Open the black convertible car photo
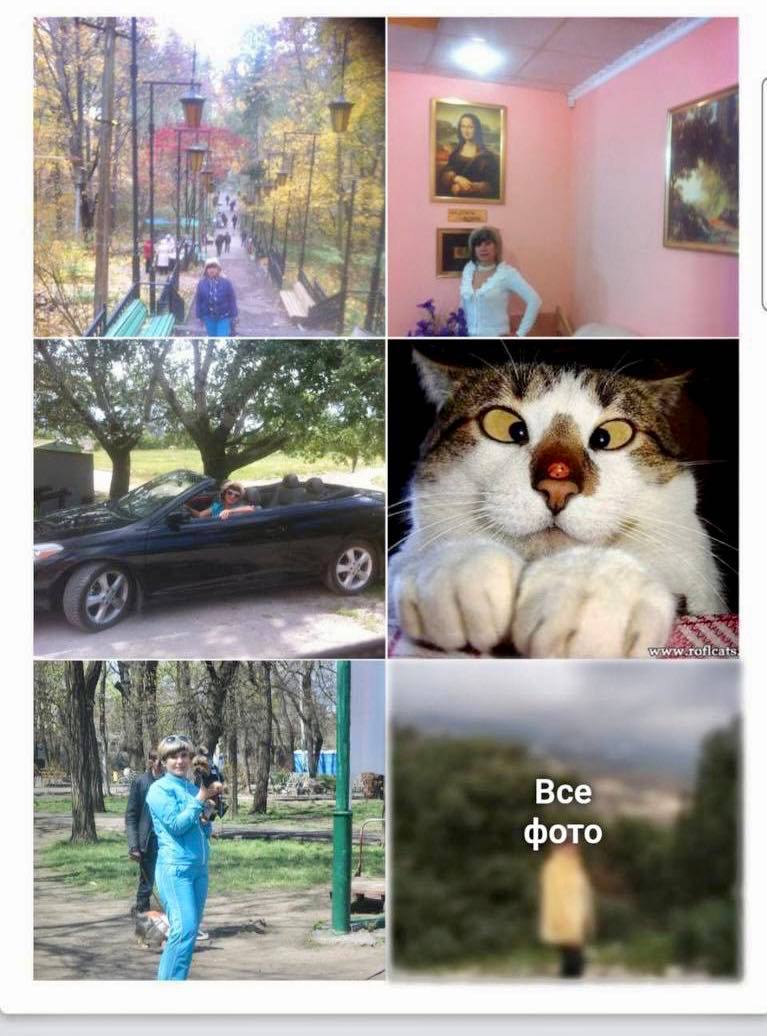This screenshot has width=767, height=1036. pos(209,498)
